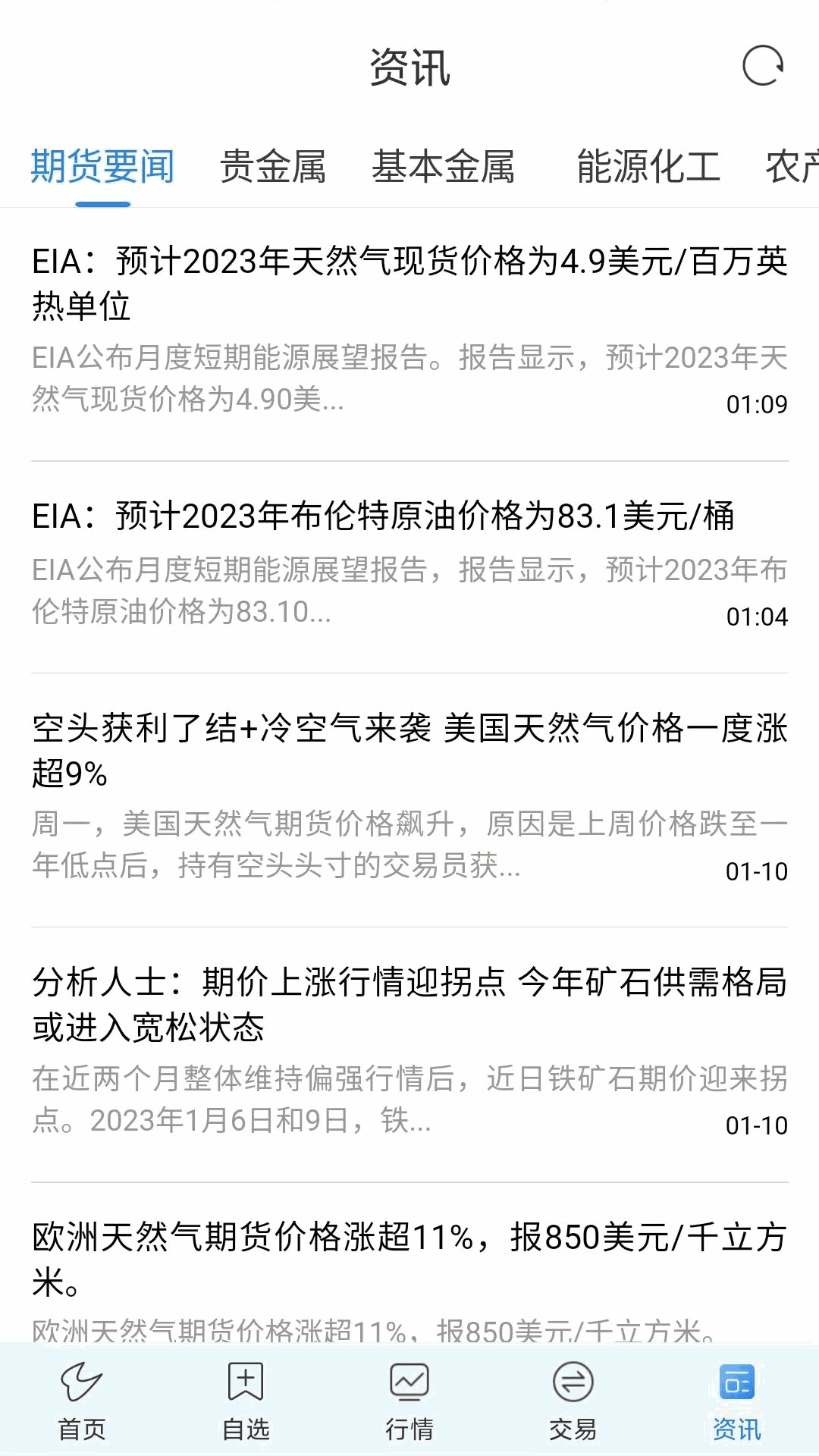View the iron ore supply-demand analysis article

(x=409, y=1005)
